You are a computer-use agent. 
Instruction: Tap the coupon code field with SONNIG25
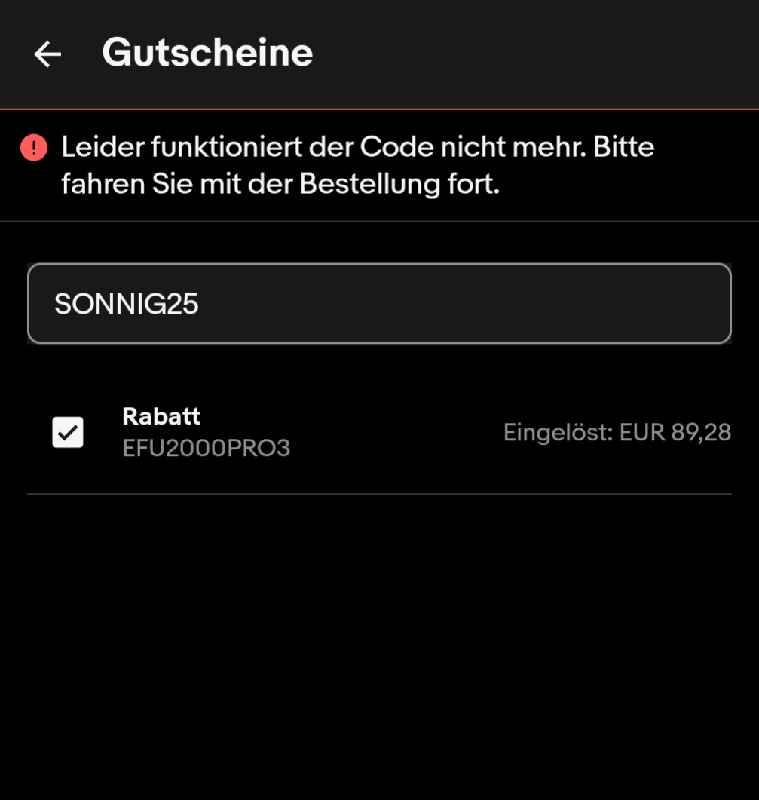click(379, 304)
